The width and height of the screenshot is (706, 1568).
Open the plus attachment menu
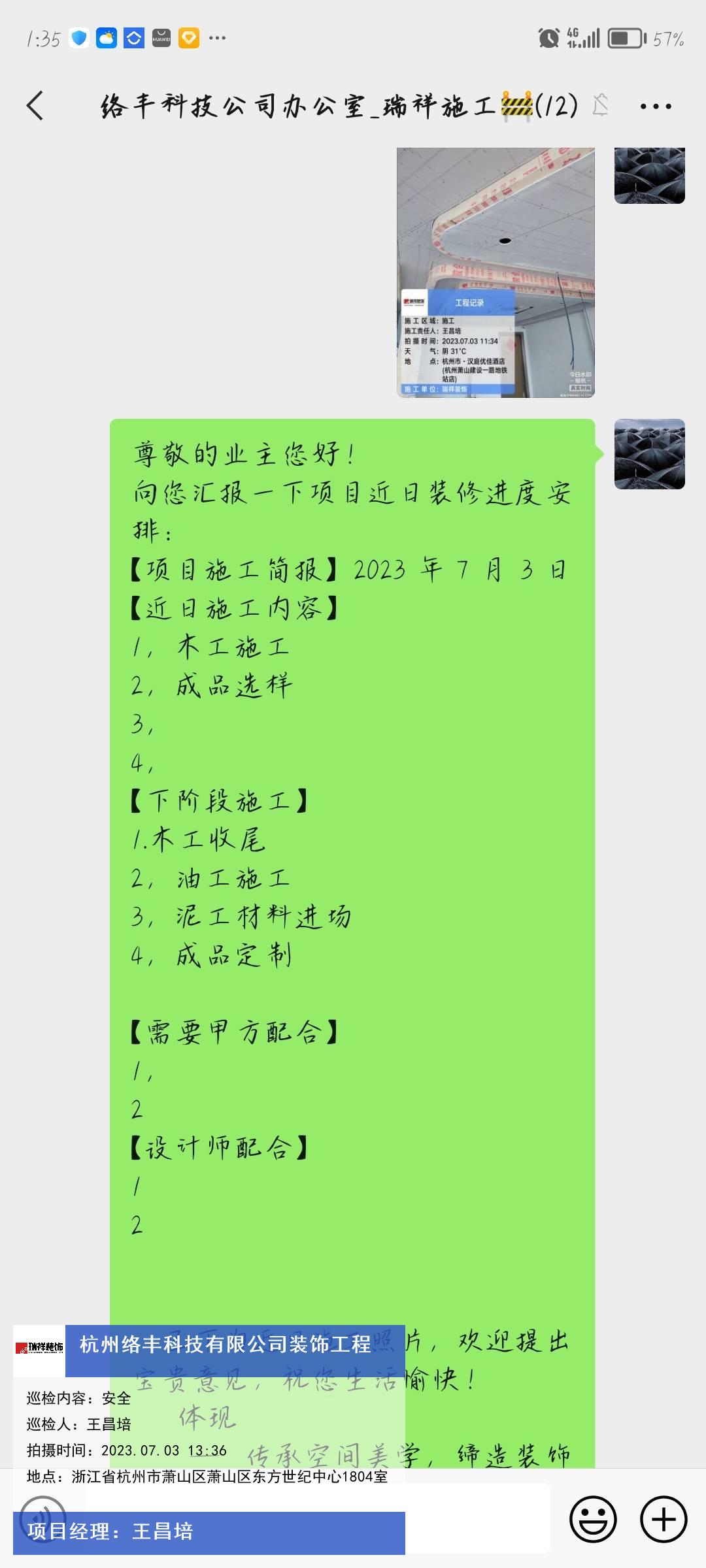663,1519
